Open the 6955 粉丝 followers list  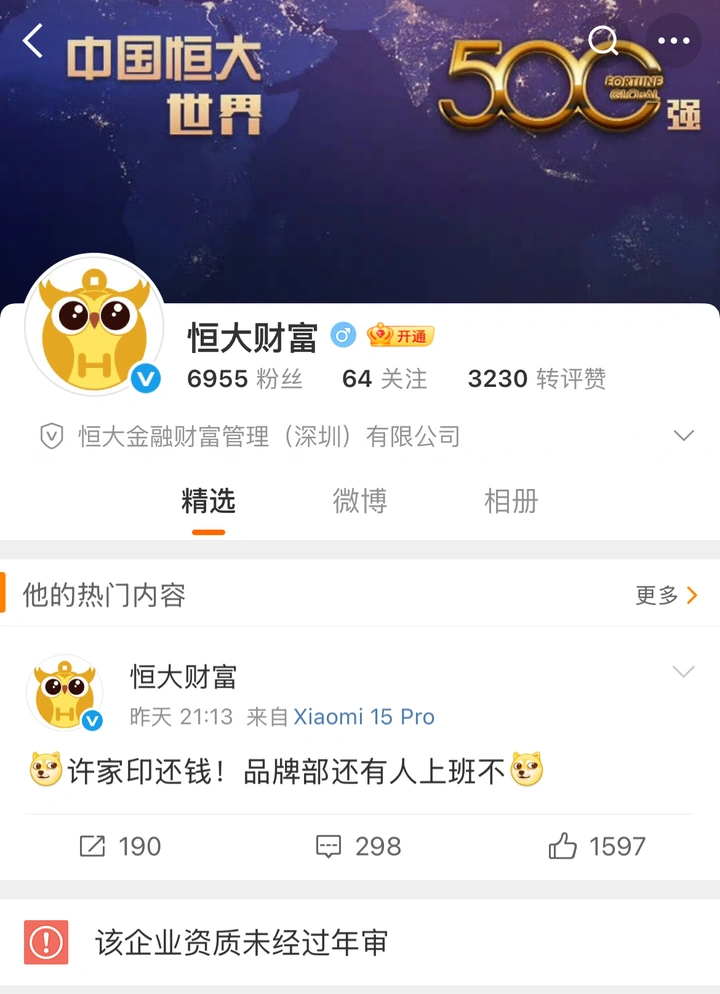click(x=244, y=379)
